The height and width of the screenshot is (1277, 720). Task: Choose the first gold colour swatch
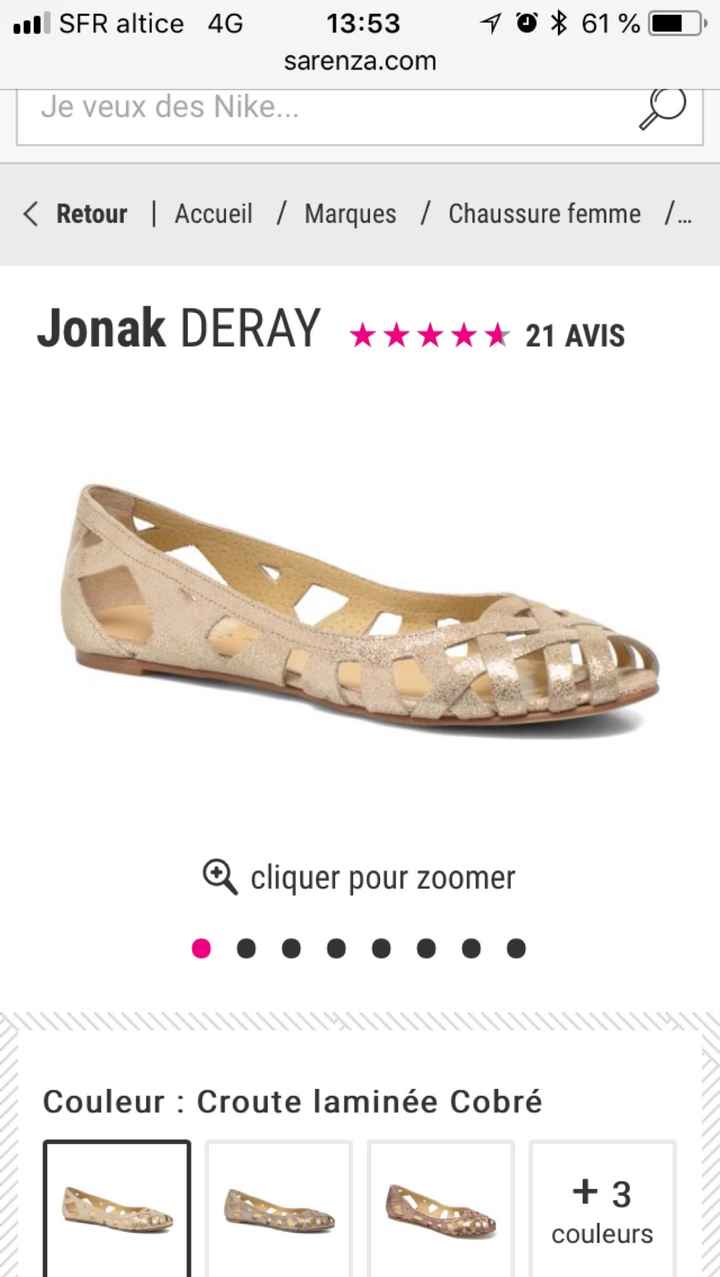(x=117, y=1208)
